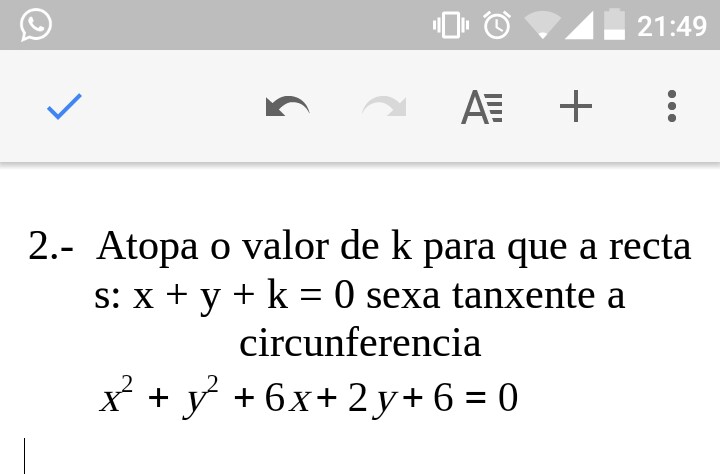This screenshot has width=720, height=474.
Task: Undo the last change
Action: pyautogui.click(x=287, y=106)
